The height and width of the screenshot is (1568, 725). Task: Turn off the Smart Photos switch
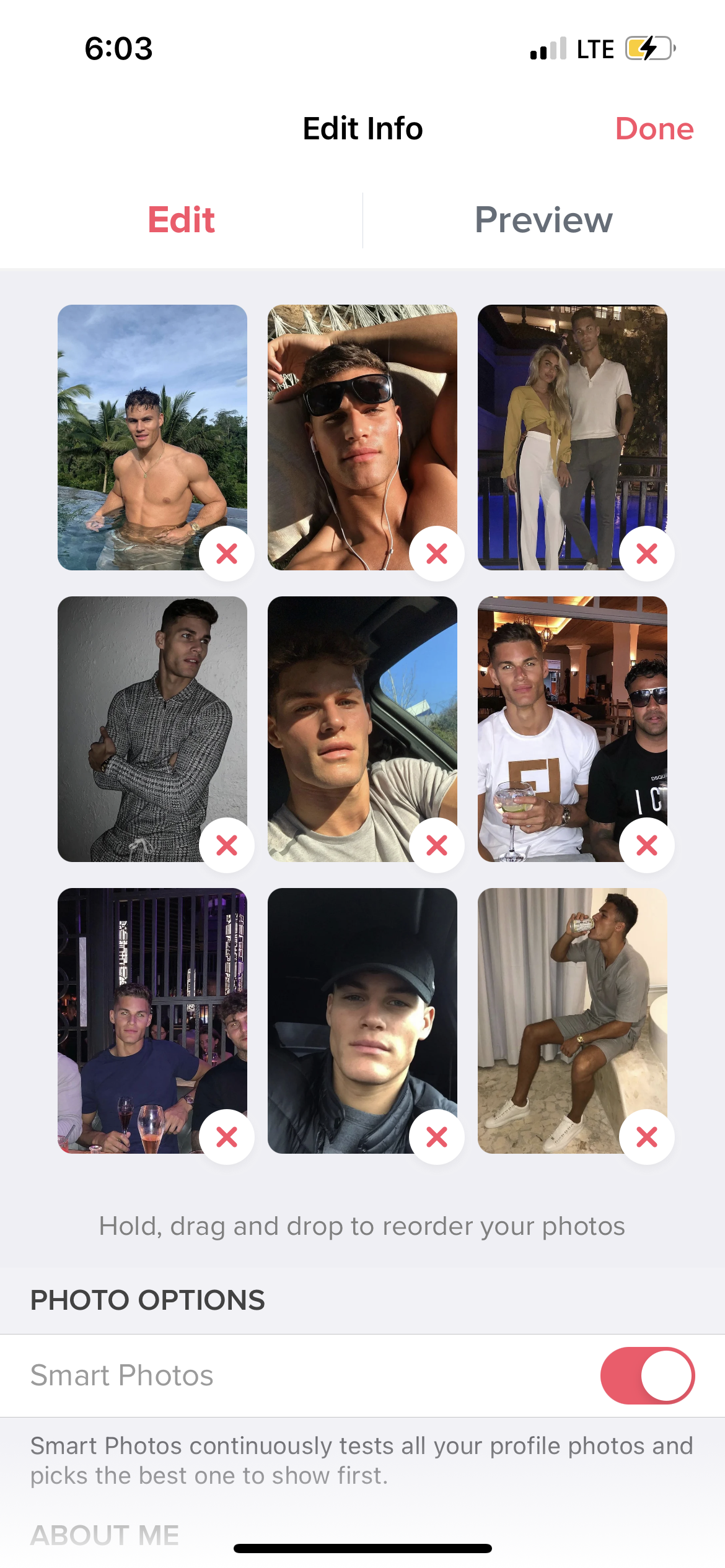pyautogui.click(x=648, y=1375)
